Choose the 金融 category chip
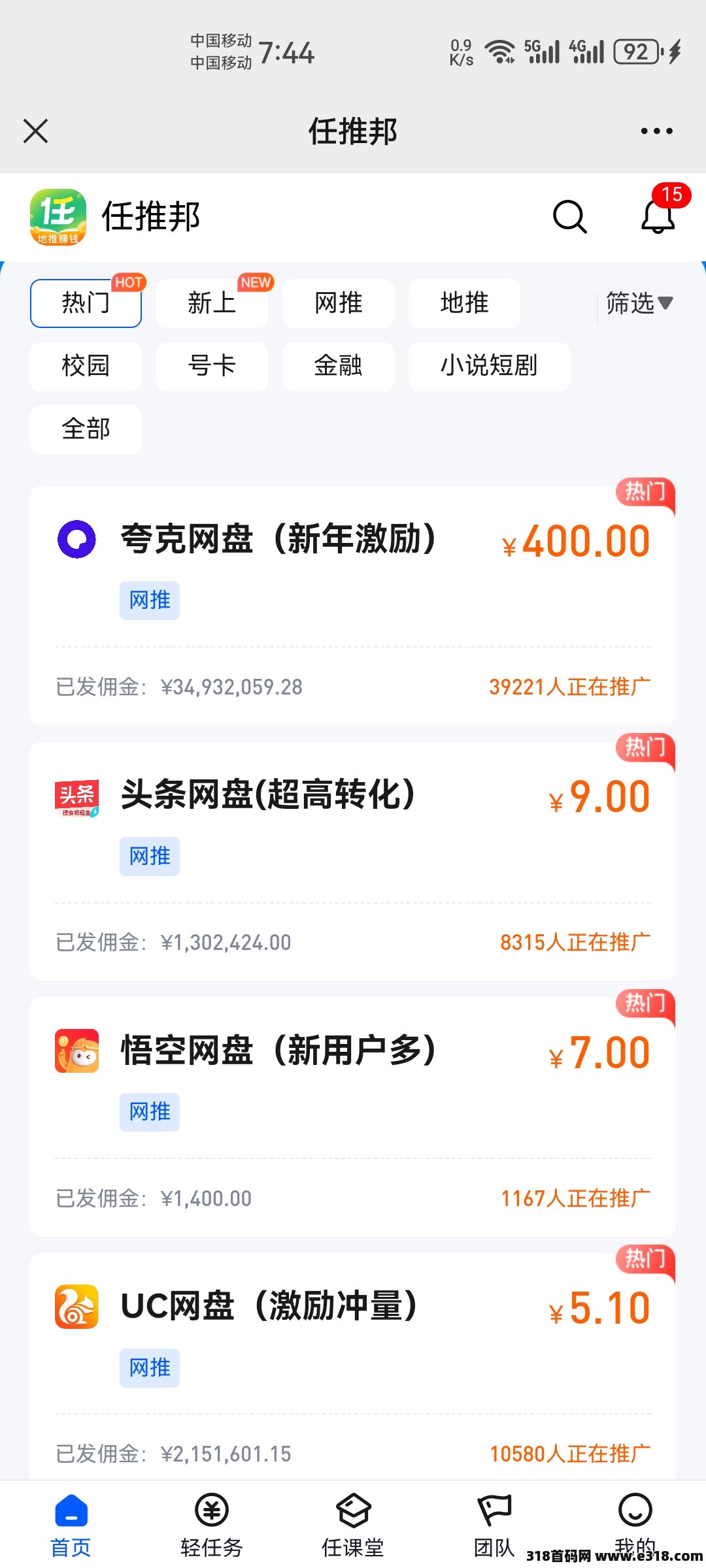The height and width of the screenshot is (1568, 706). click(x=338, y=366)
